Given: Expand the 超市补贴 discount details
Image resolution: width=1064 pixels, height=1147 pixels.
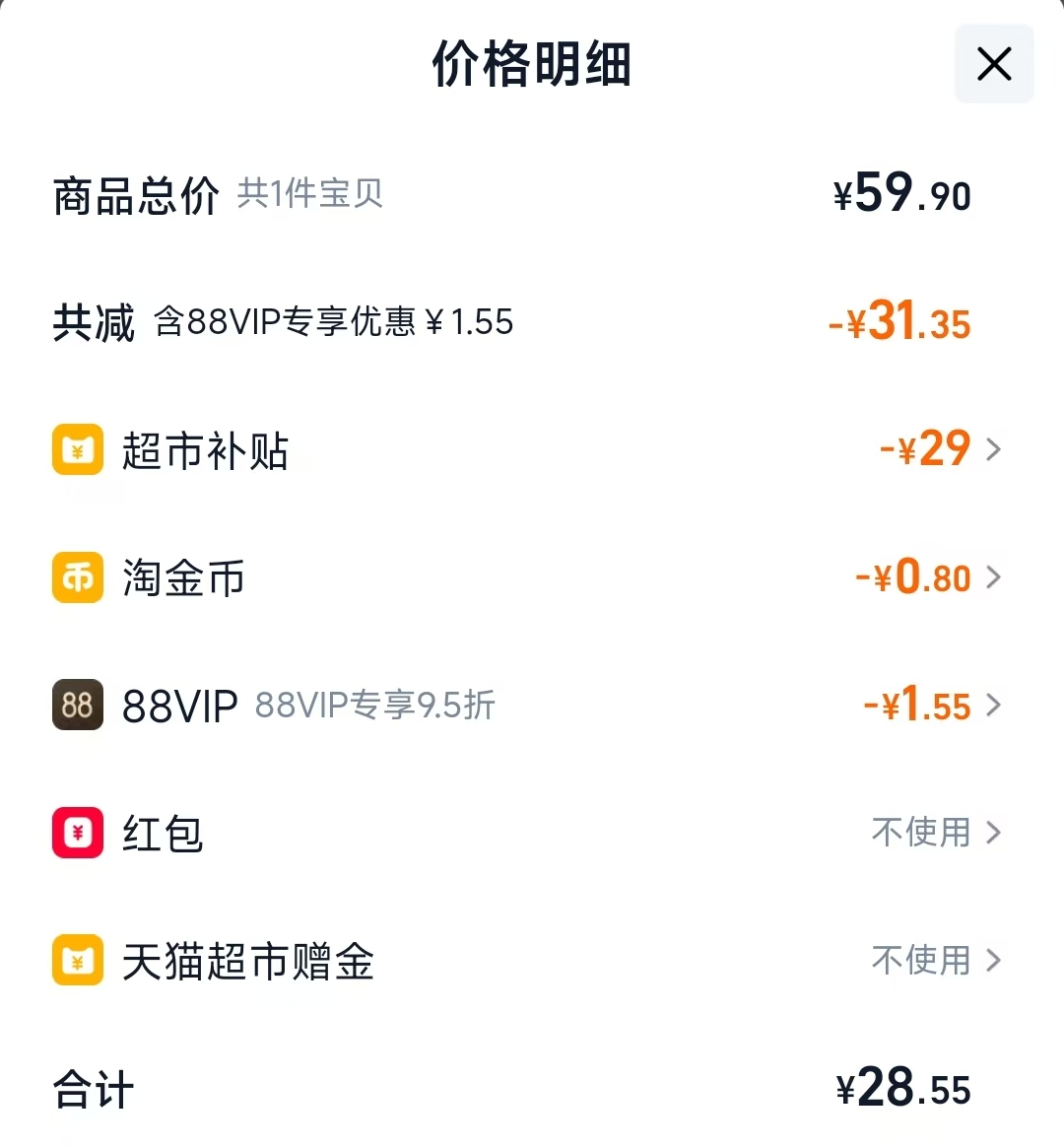Looking at the screenshot, I should [x=998, y=449].
